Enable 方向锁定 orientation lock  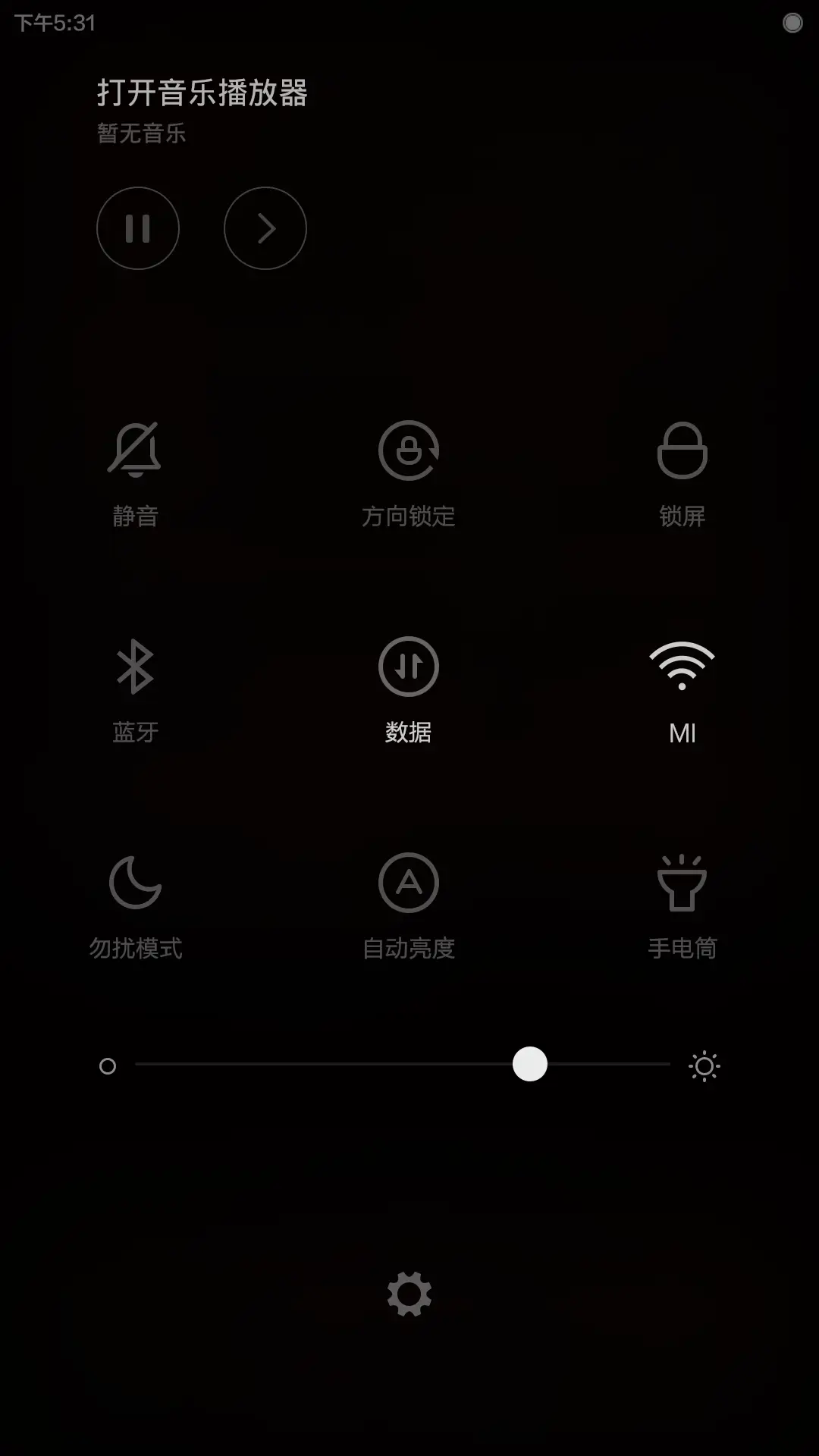coord(409,470)
